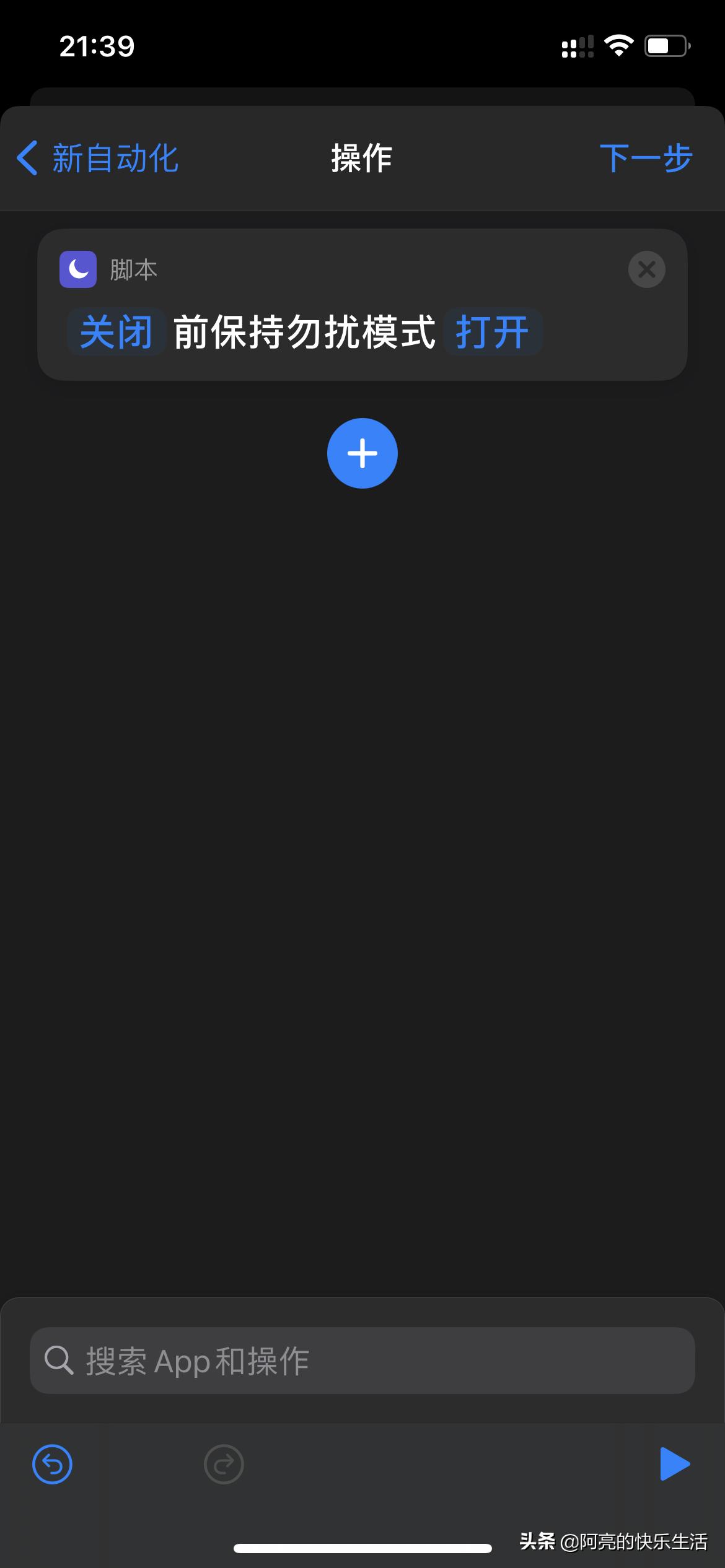The width and height of the screenshot is (725, 1568).
Task: Tap 下一步 to continue
Action: [x=645, y=158]
